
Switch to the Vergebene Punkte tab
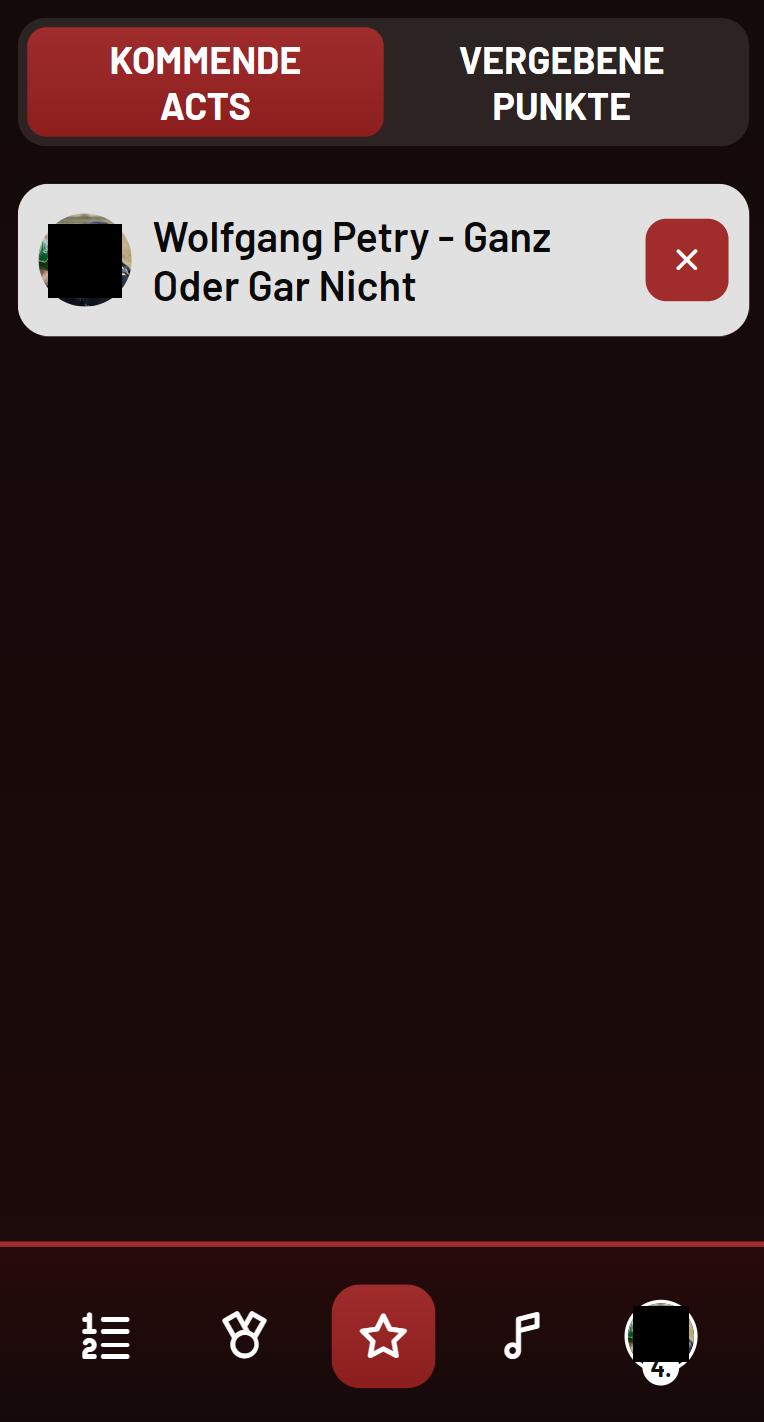pos(562,82)
